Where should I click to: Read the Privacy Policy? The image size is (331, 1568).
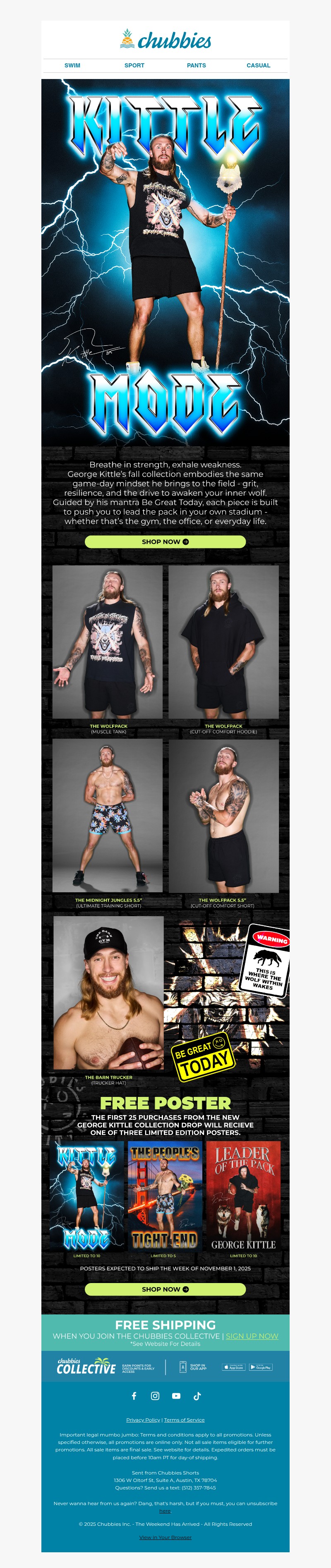(143, 1420)
